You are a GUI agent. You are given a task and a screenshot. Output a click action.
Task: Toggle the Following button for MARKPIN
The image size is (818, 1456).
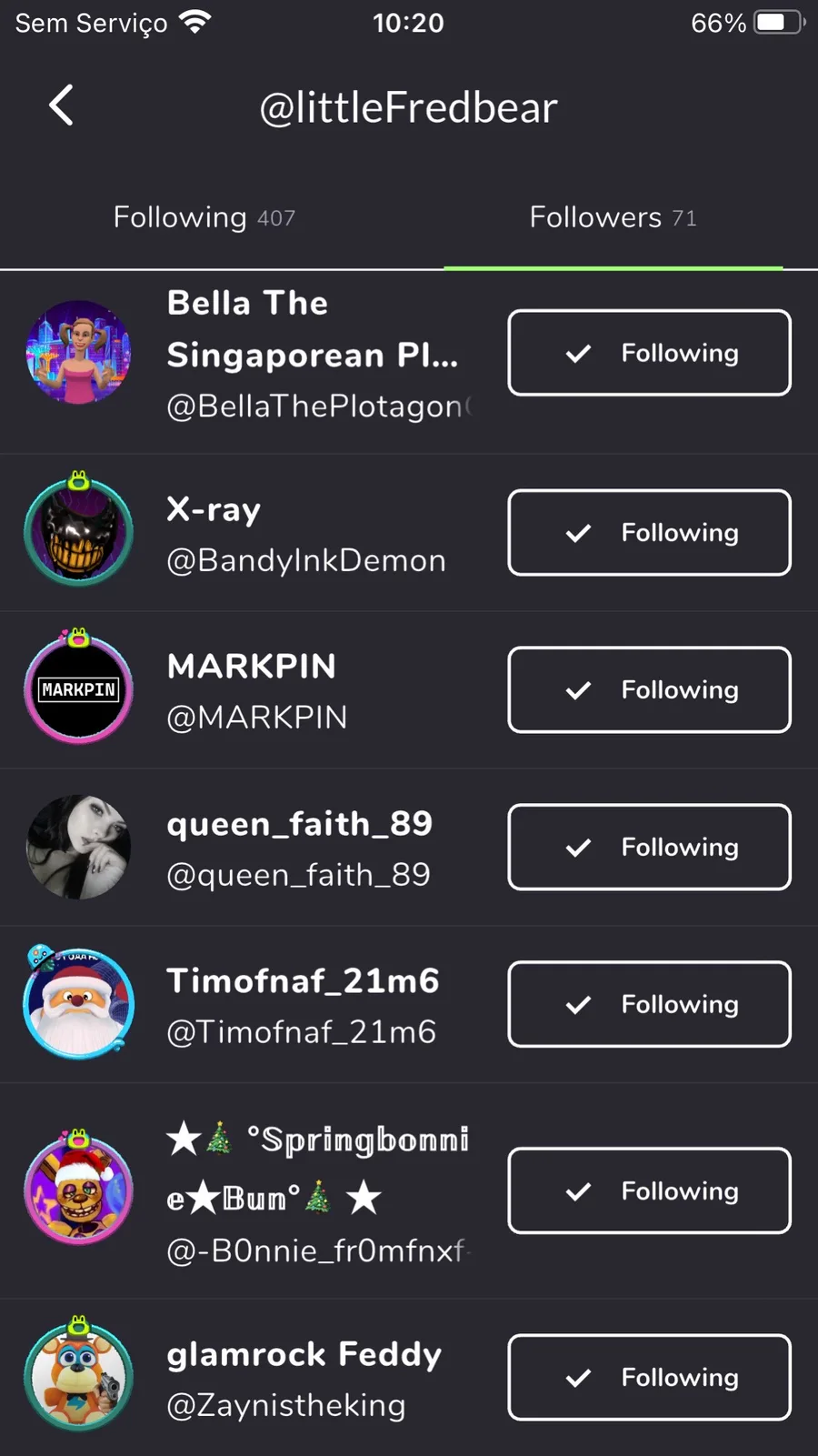649,690
